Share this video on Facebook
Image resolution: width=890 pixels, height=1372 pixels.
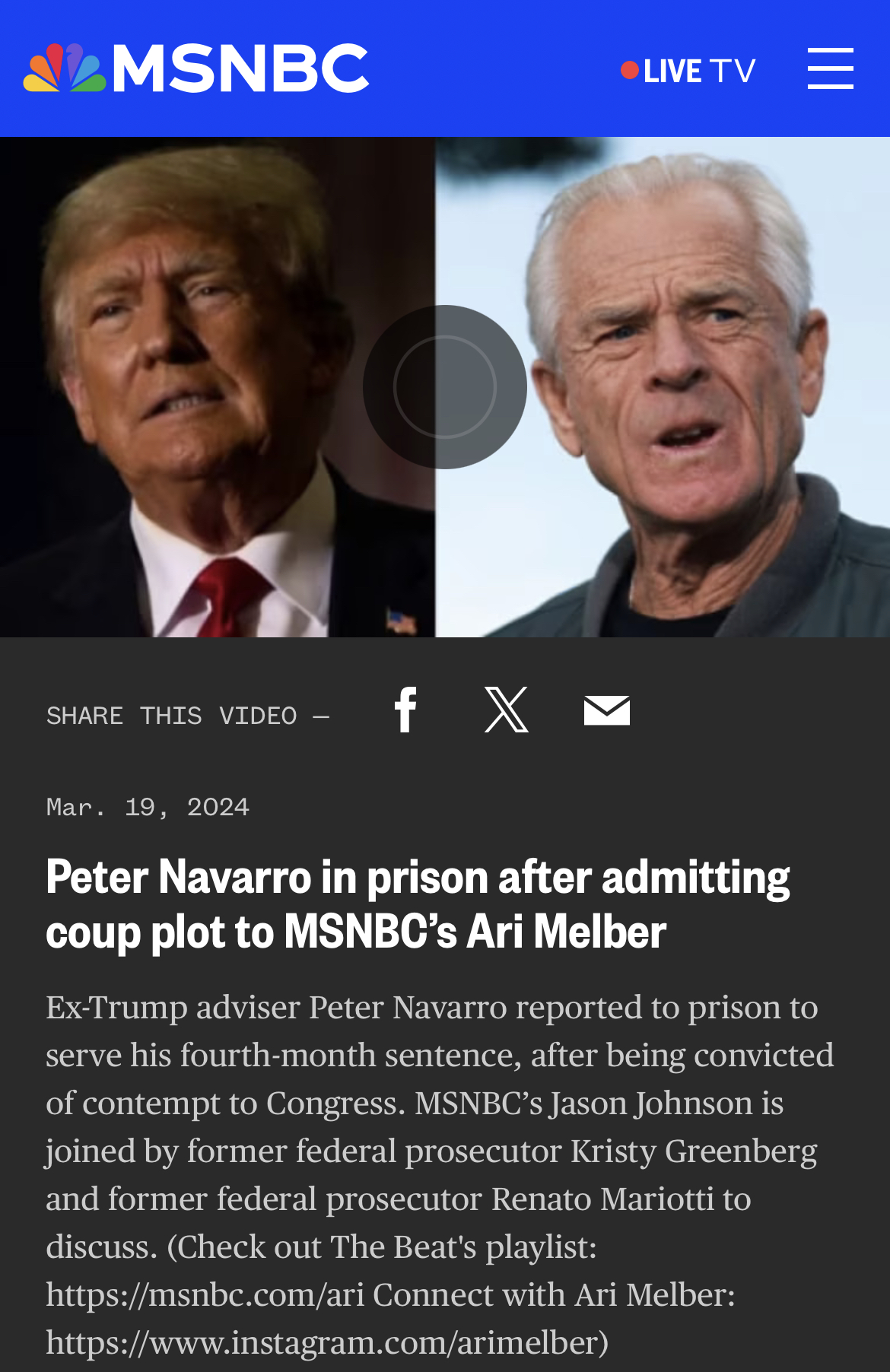coord(405,710)
